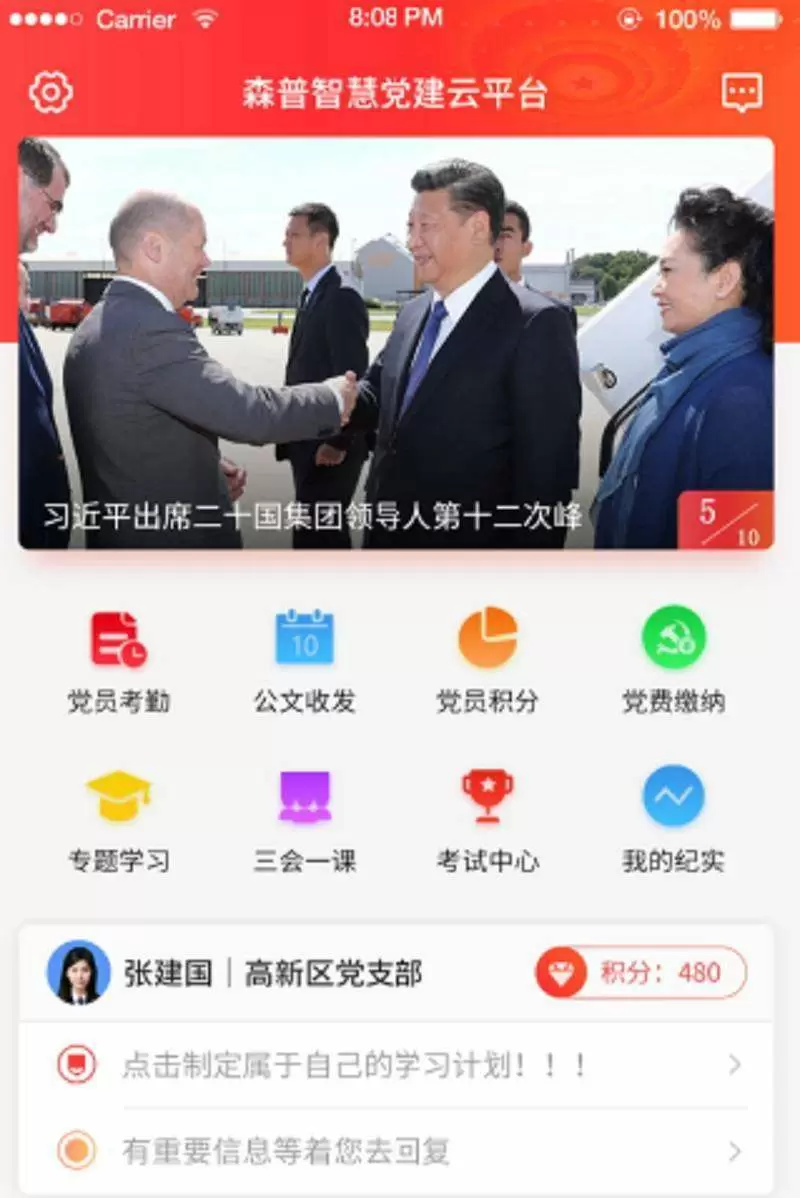800x1198 pixels.
Task: Open 专题学习 study section
Action: click(x=118, y=818)
